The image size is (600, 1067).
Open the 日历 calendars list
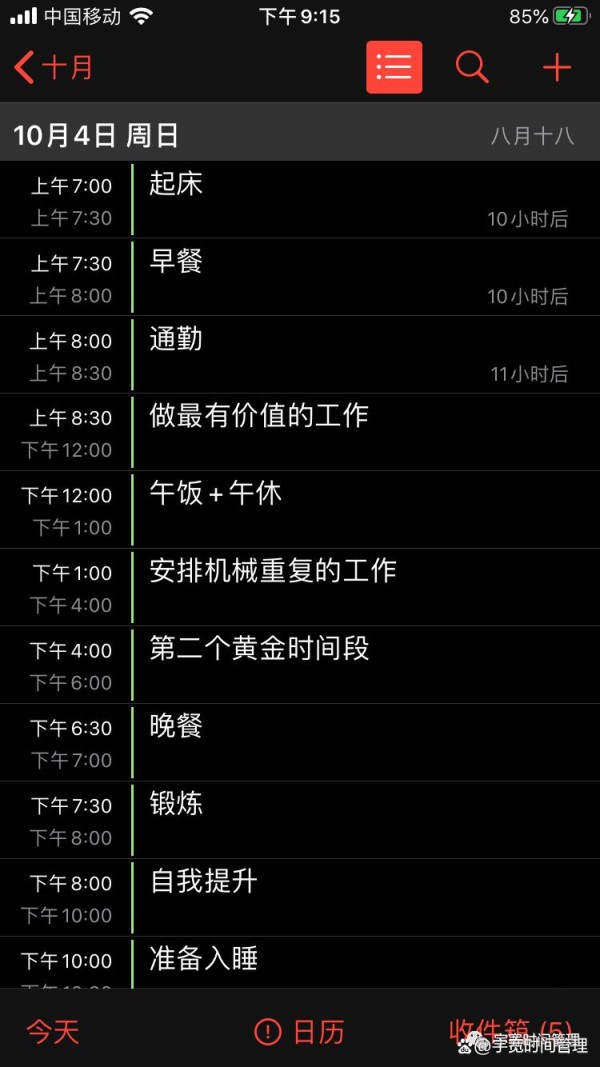point(300,1031)
